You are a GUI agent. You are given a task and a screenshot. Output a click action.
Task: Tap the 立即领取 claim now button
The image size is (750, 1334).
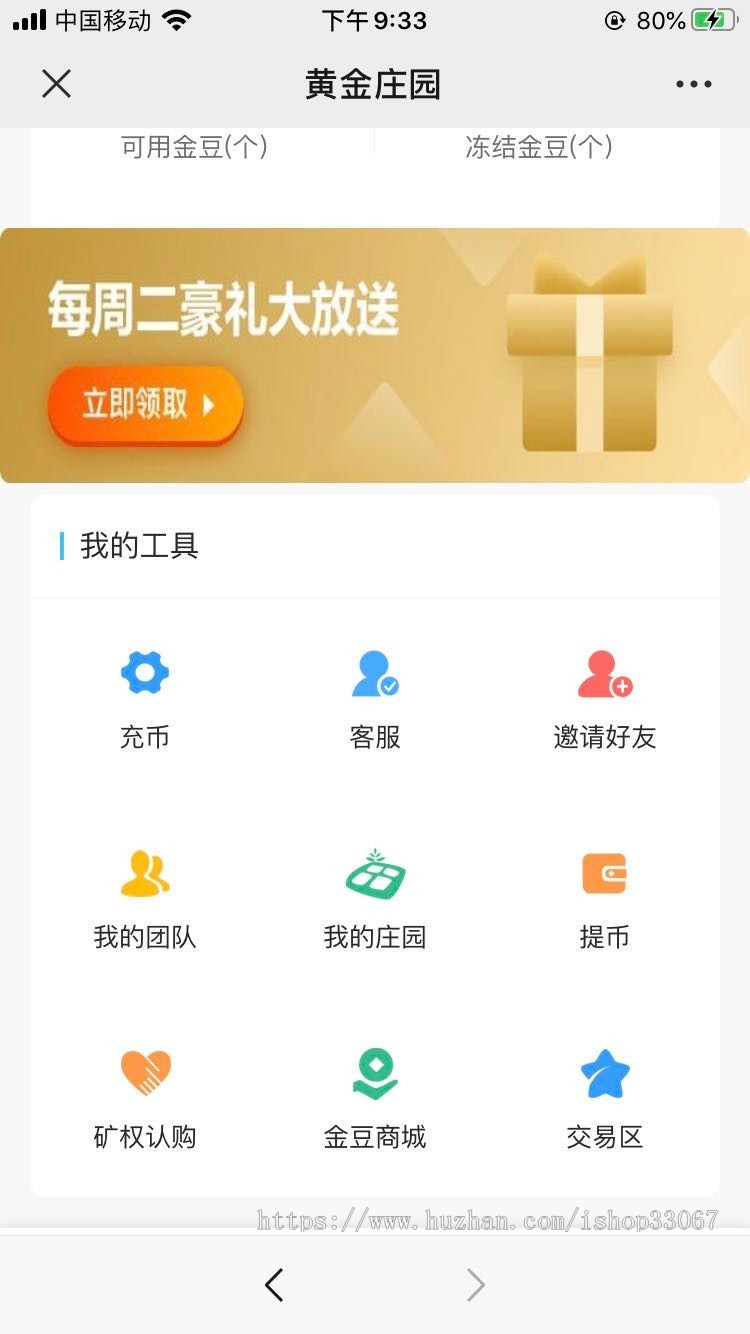pos(146,403)
